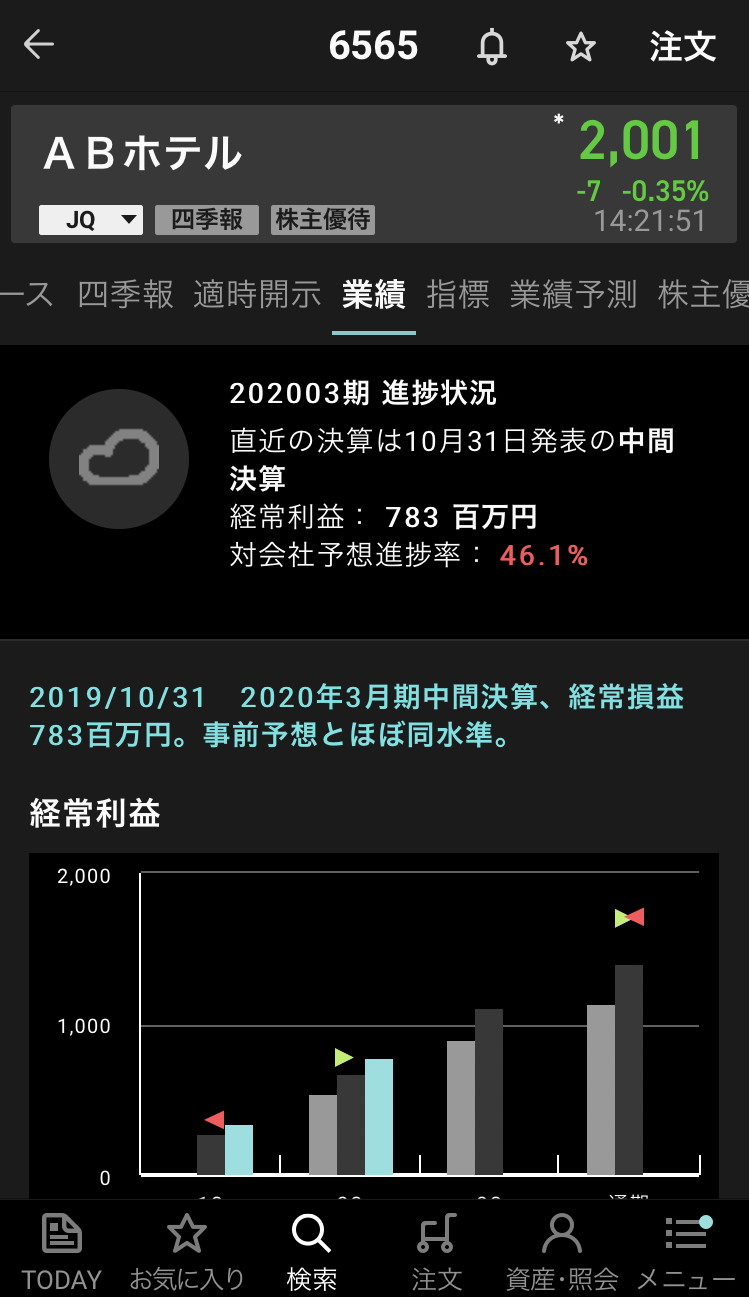Open the お気に入り tab
The height and width of the screenshot is (1297, 749).
pyautogui.click(x=187, y=1251)
